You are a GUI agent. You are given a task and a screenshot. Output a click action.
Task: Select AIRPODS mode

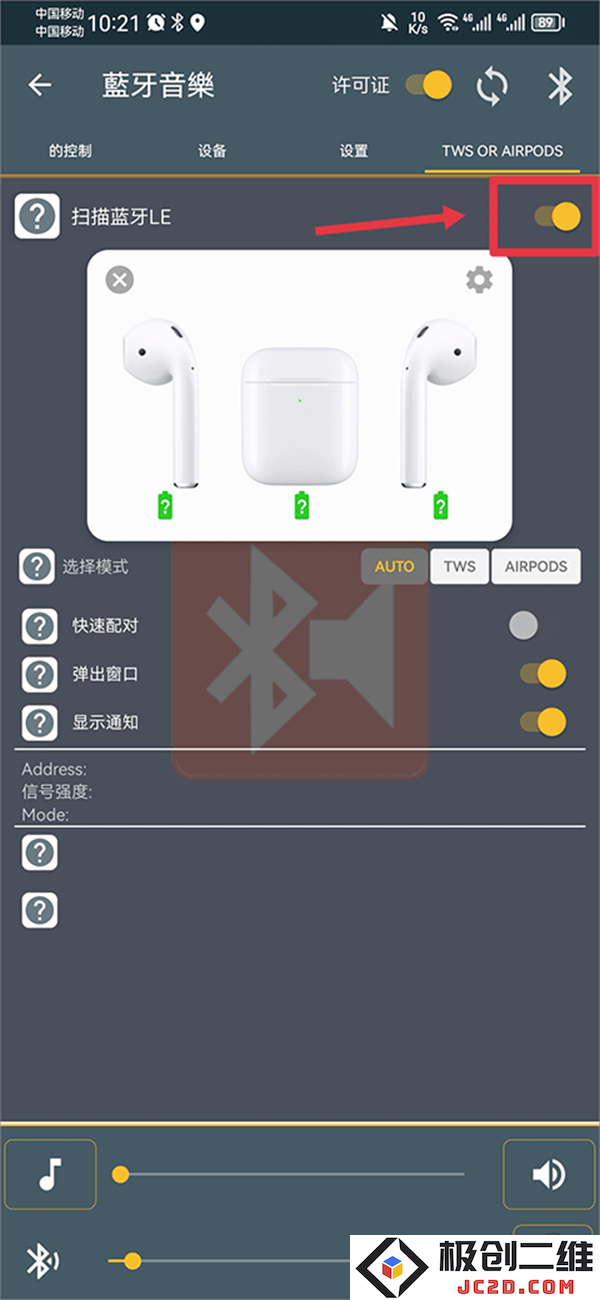point(536,566)
